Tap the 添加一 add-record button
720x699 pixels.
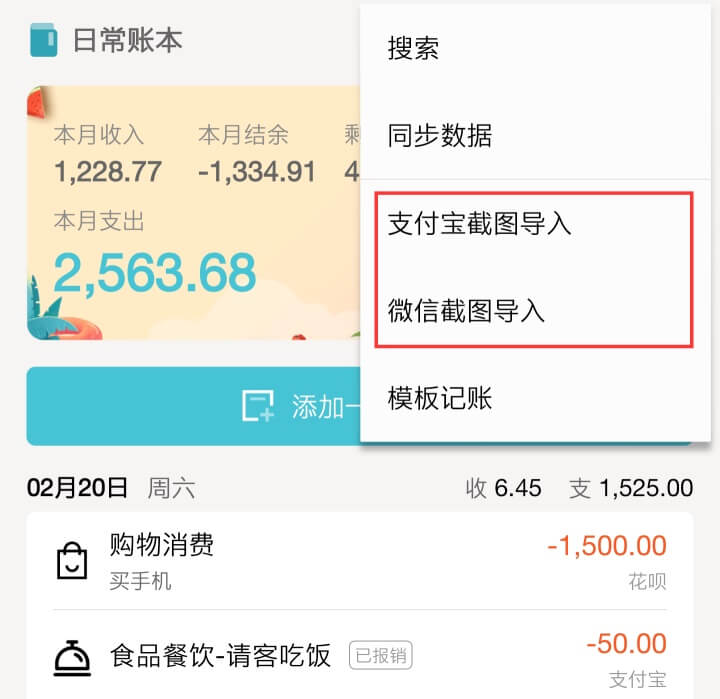(190, 406)
